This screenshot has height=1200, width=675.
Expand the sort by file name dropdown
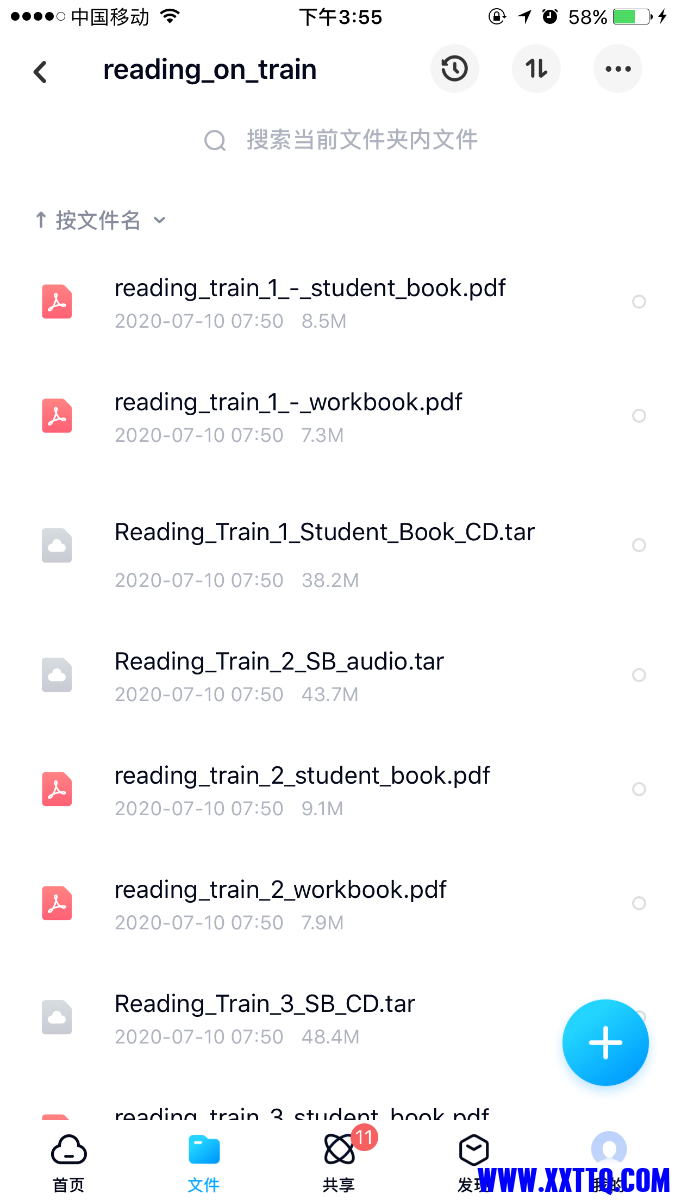[100, 220]
